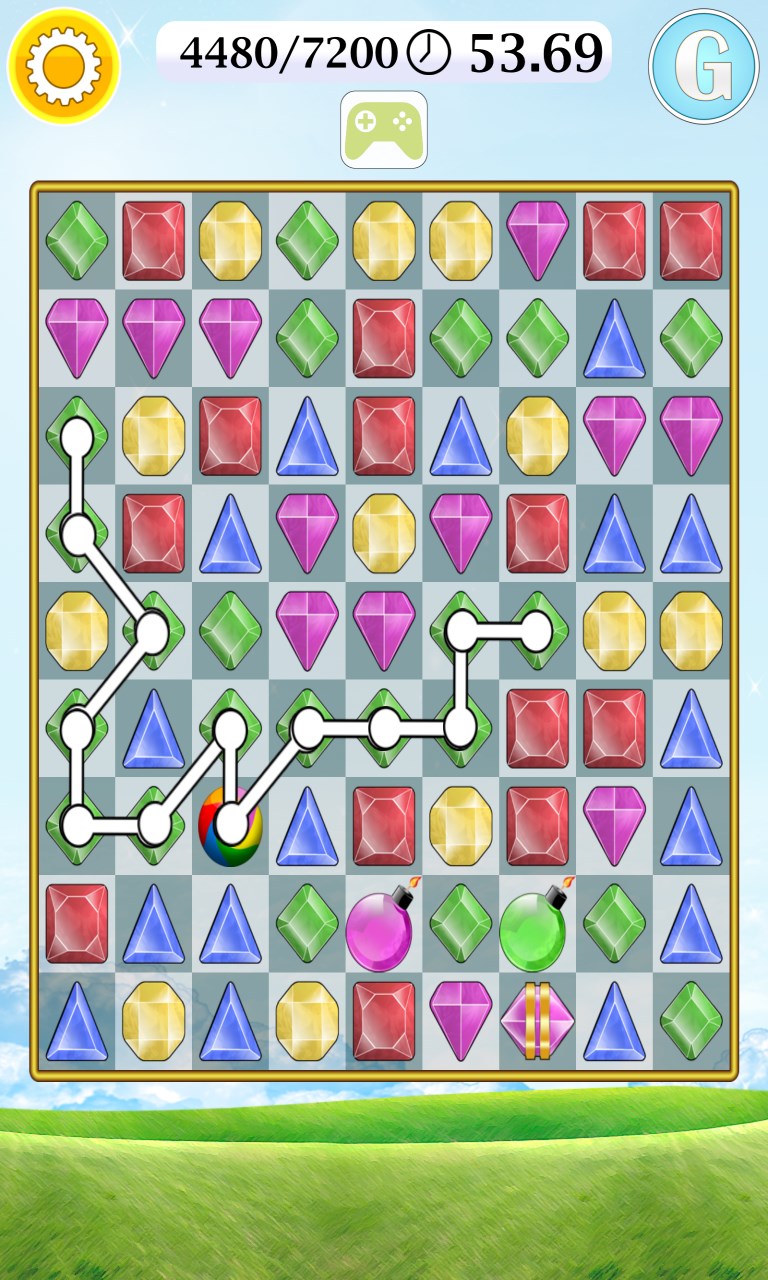Tap the round G button

(x=704, y=66)
